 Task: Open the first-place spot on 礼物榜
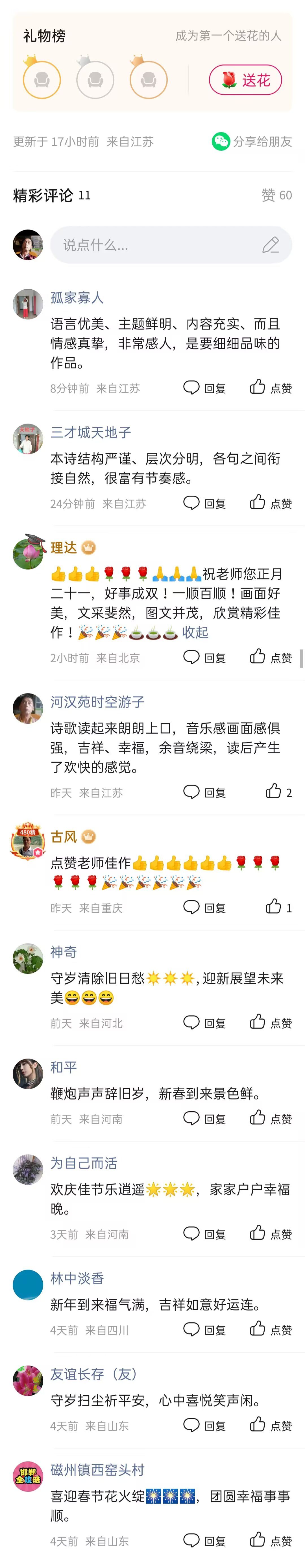pos(42,80)
